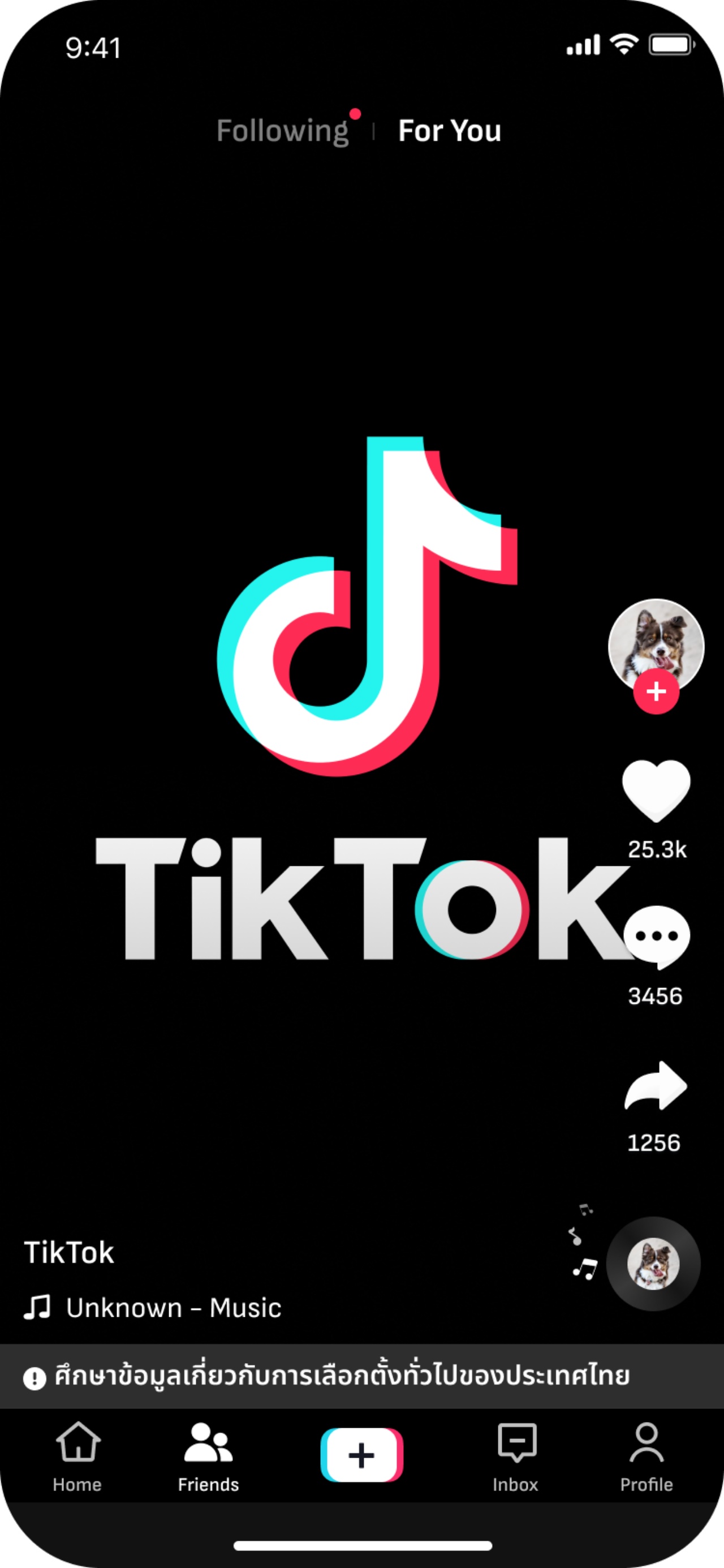Tap the Unknown – Music sound label
This screenshot has width=724, height=1568.
174,1308
